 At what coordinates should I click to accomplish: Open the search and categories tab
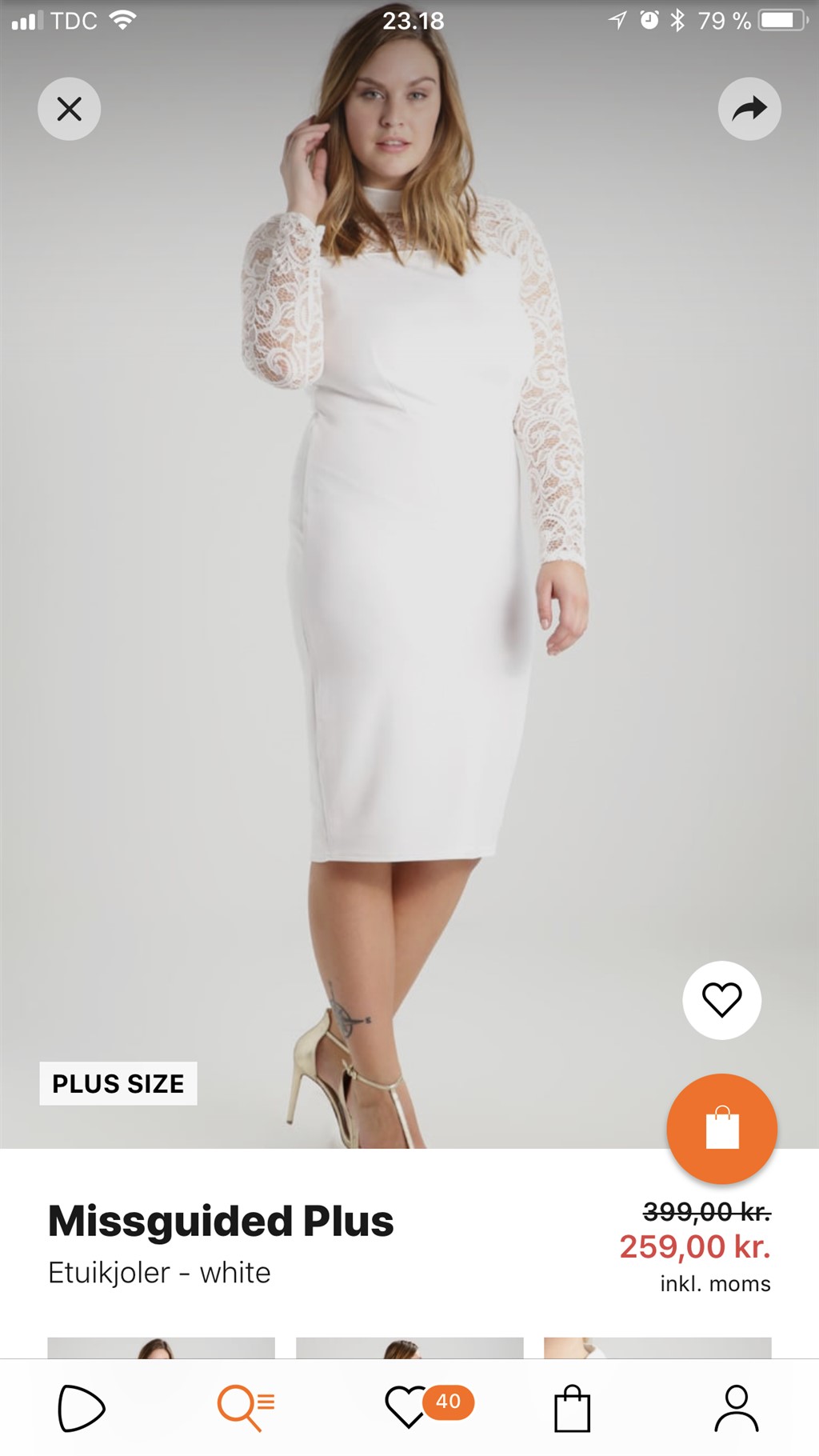point(246,1408)
